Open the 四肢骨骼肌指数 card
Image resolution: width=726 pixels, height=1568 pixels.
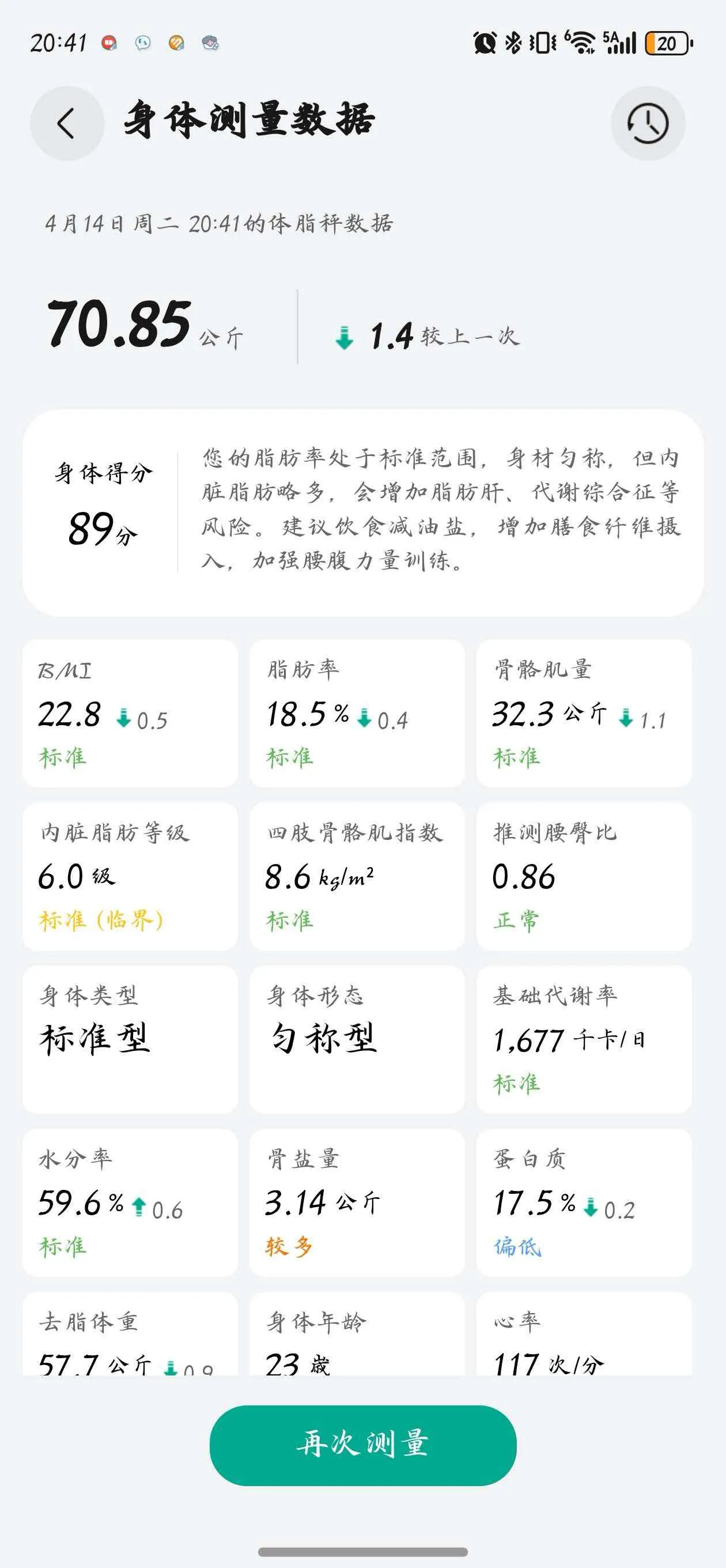pyautogui.click(x=357, y=876)
